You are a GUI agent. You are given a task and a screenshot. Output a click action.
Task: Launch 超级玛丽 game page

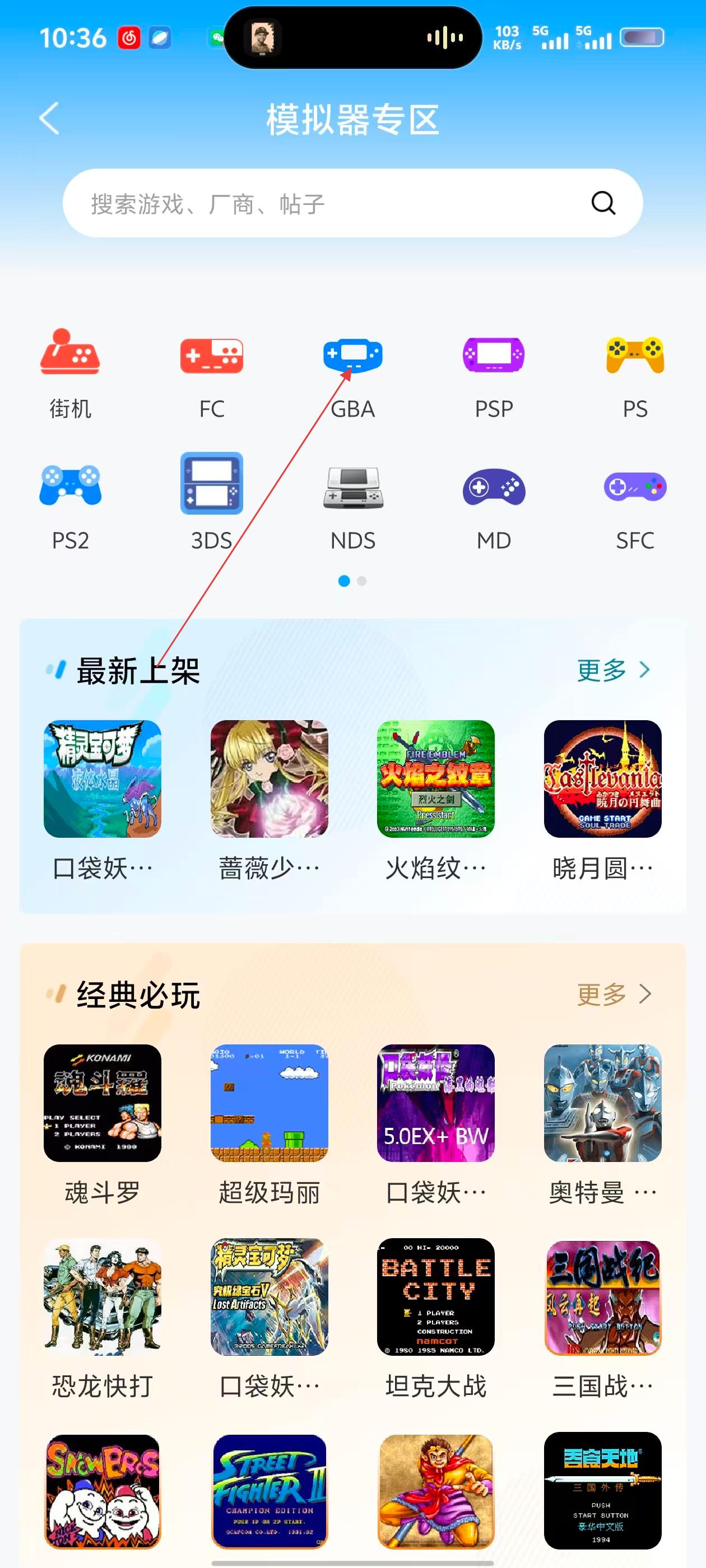pyautogui.click(x=270, y=1103)
